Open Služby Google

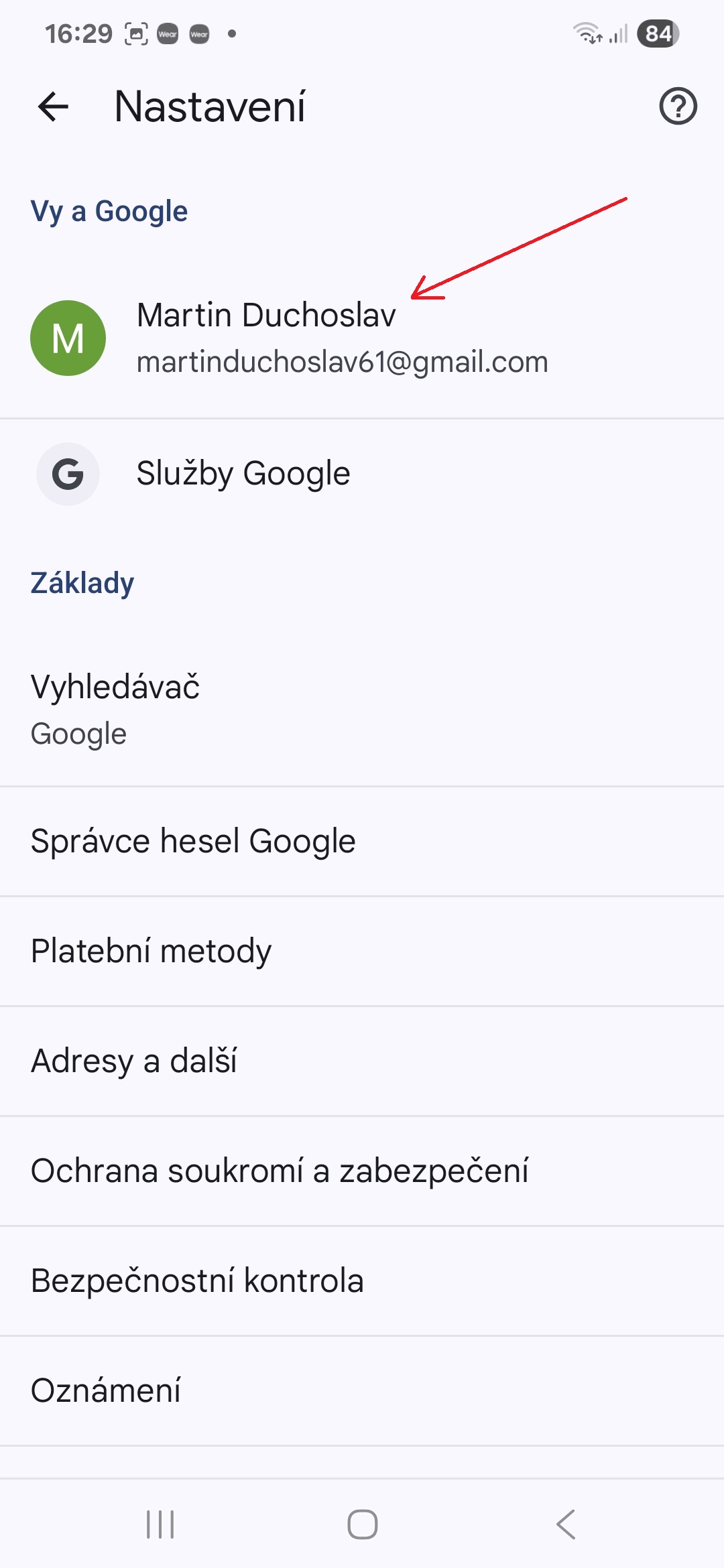(x=362, y=474)
